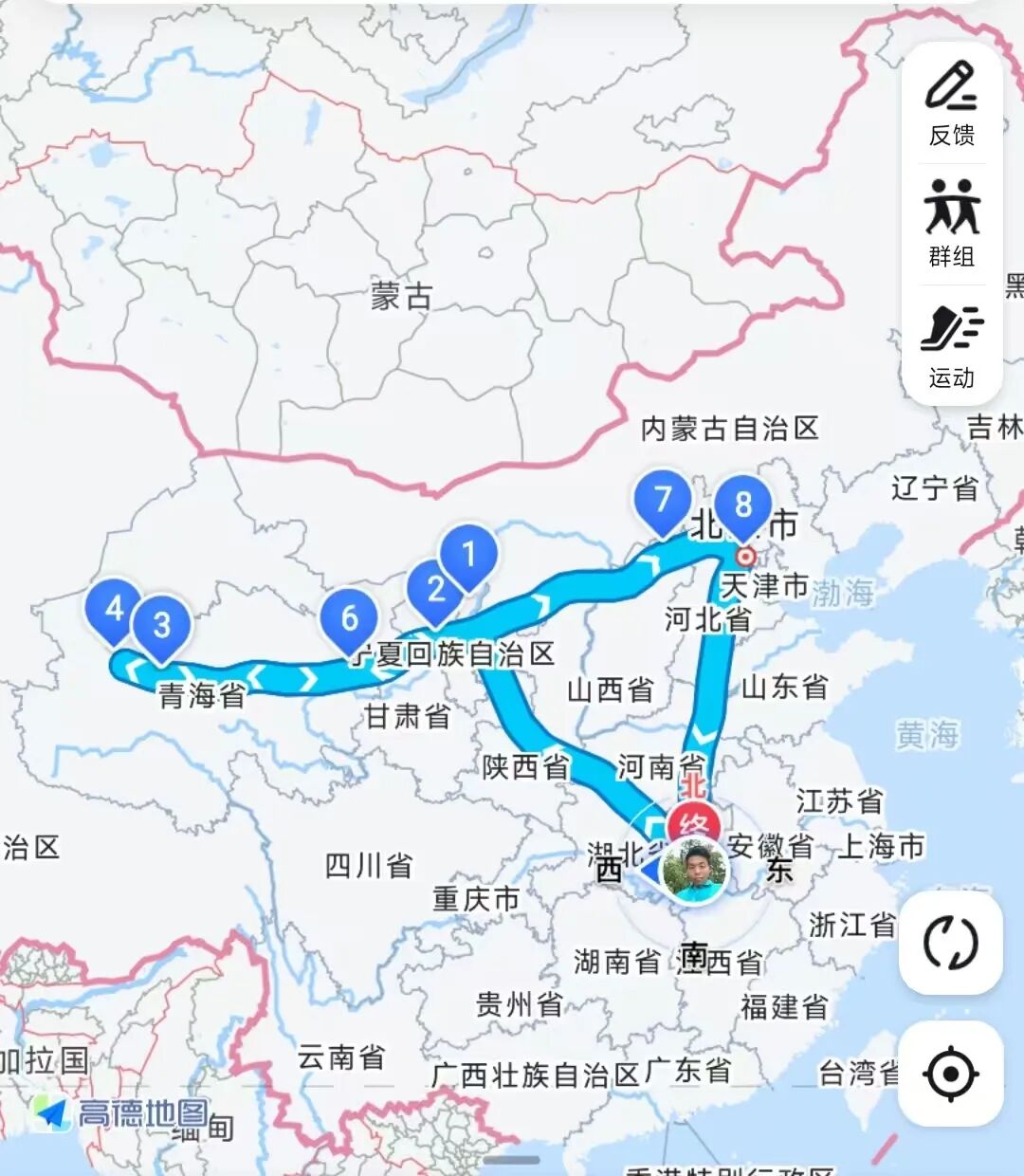Select waypoint marker 2
The image size is (1024, 1176).
coord(435,589)
